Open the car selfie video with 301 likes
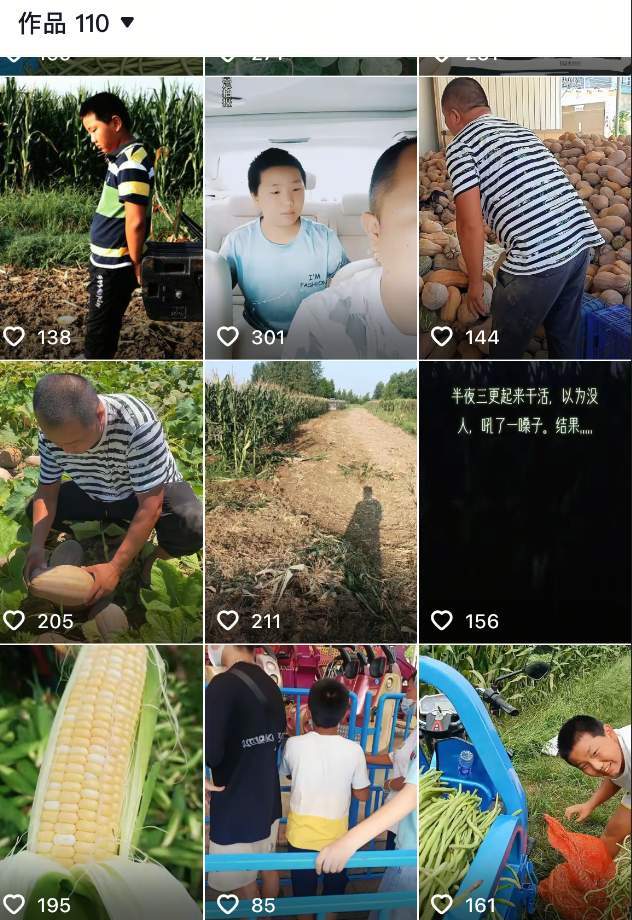Screen dimensions: 632x920 pyautogui.click(x=311, y=217)
